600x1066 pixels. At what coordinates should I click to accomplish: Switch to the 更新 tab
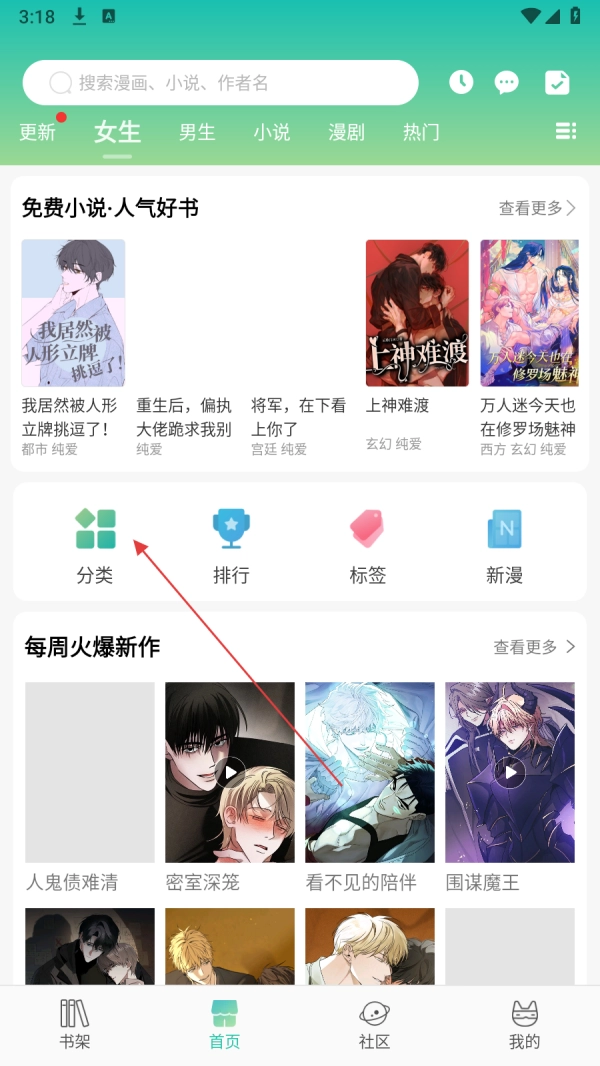click(38, 132)
